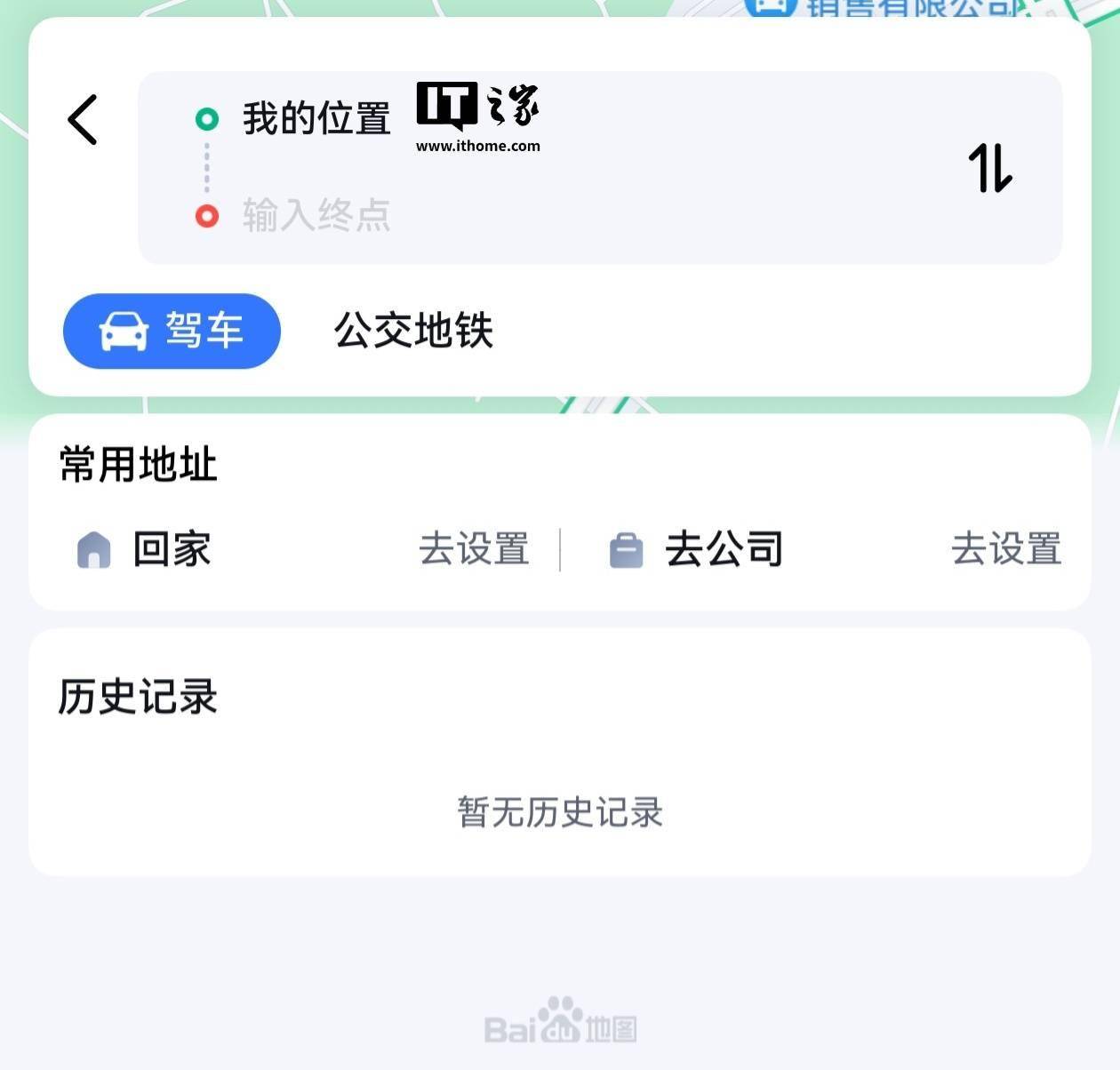The image size is (1120, 1070).
Task: Swap start and destination points
Action: coord(989,168)
